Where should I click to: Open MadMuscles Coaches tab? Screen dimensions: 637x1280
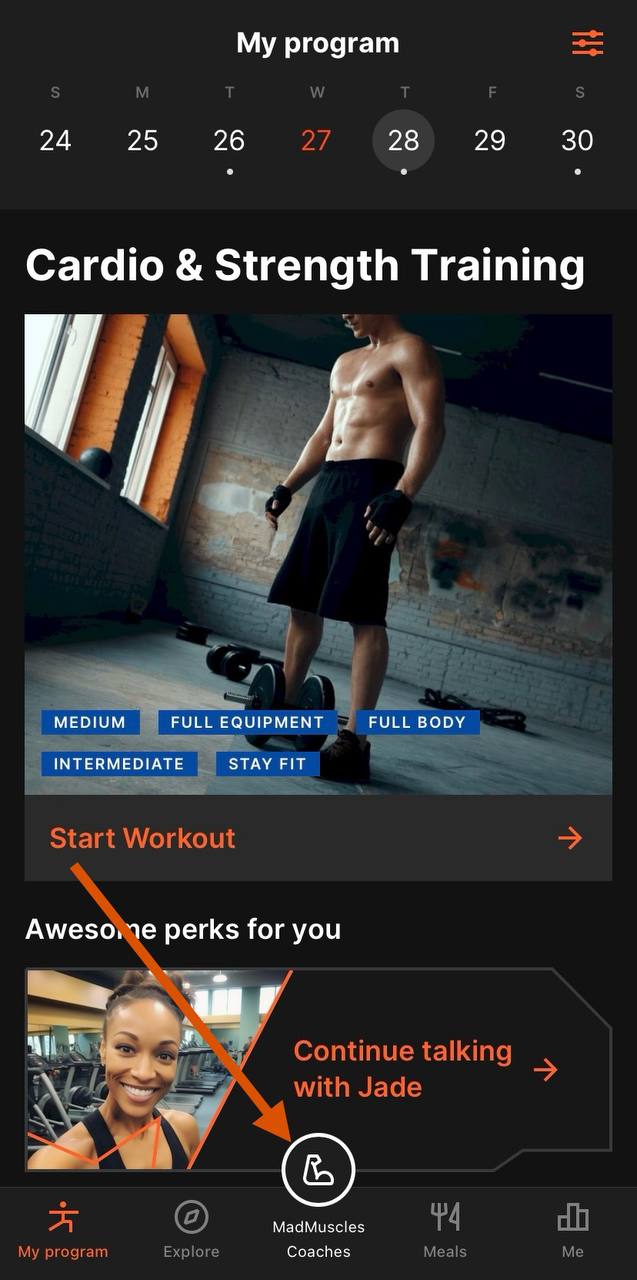pos(318,1200)
